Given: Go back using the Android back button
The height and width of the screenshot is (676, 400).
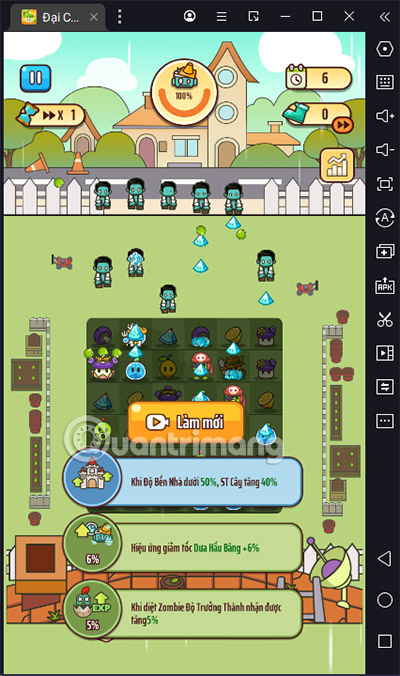Looking at the screenshot, I should [384, 559].
